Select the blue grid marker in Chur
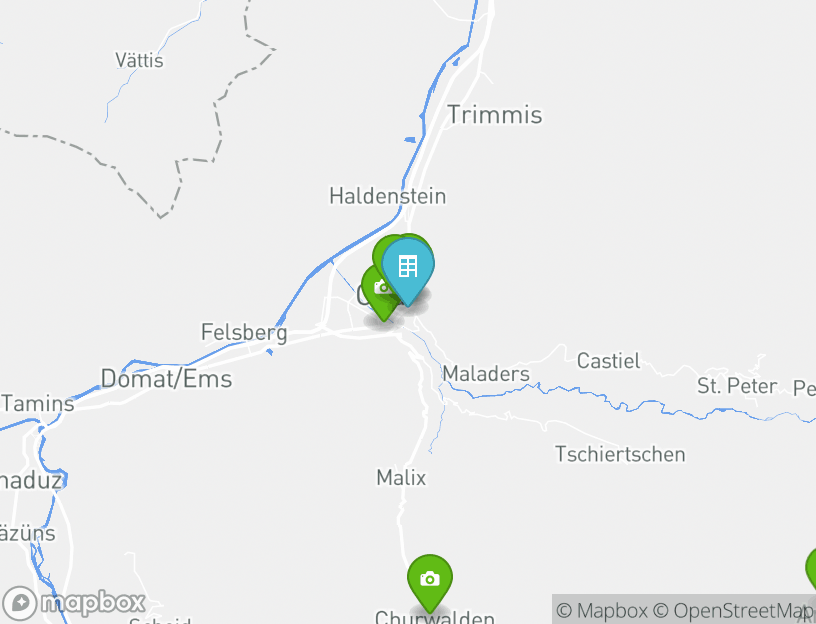The width and height of the screenshot is (816, 624). click(x=407, y=267)
